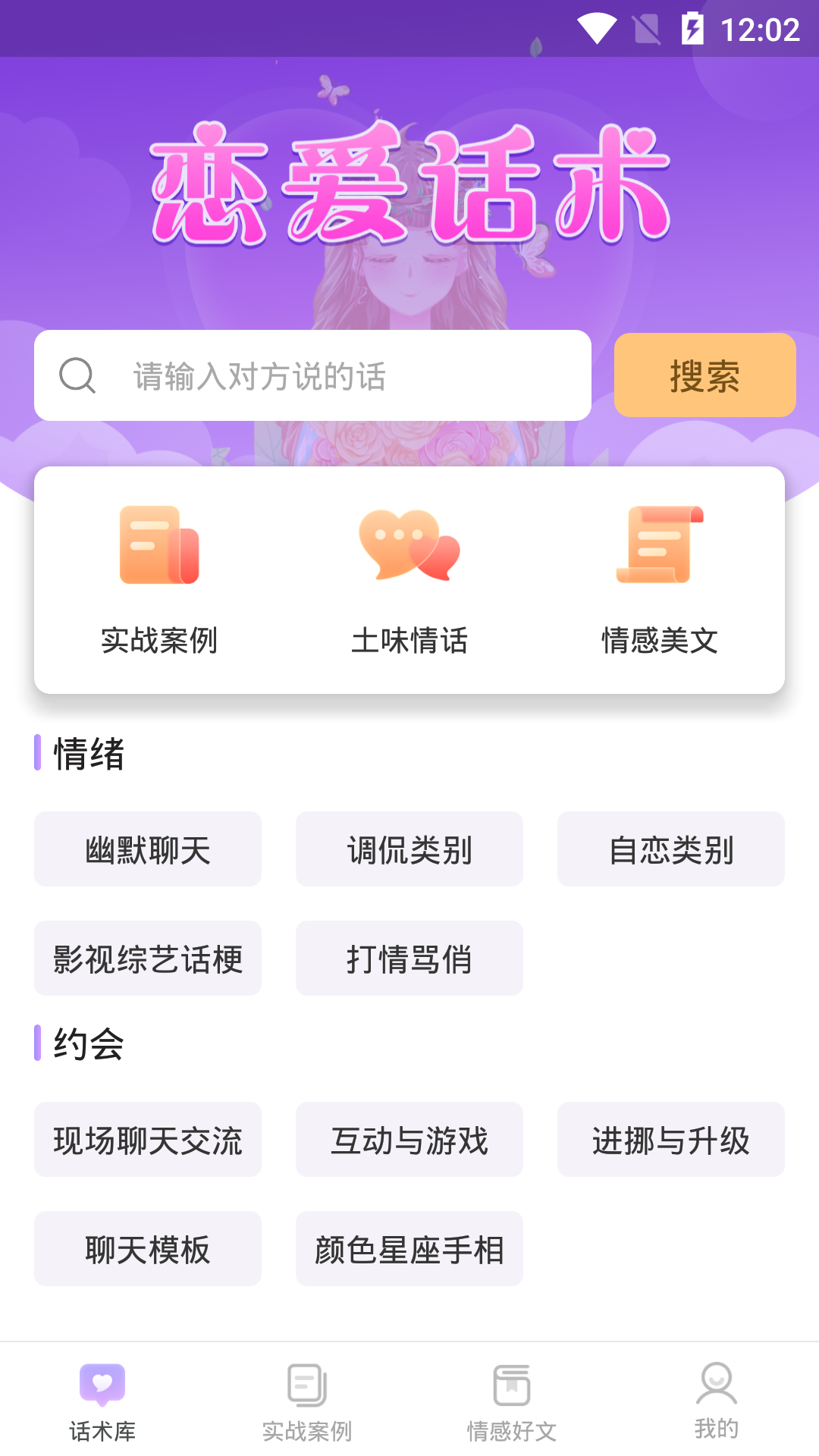Open 影视综艺话梗 category

pyautogui.click(x=147, y=958)
